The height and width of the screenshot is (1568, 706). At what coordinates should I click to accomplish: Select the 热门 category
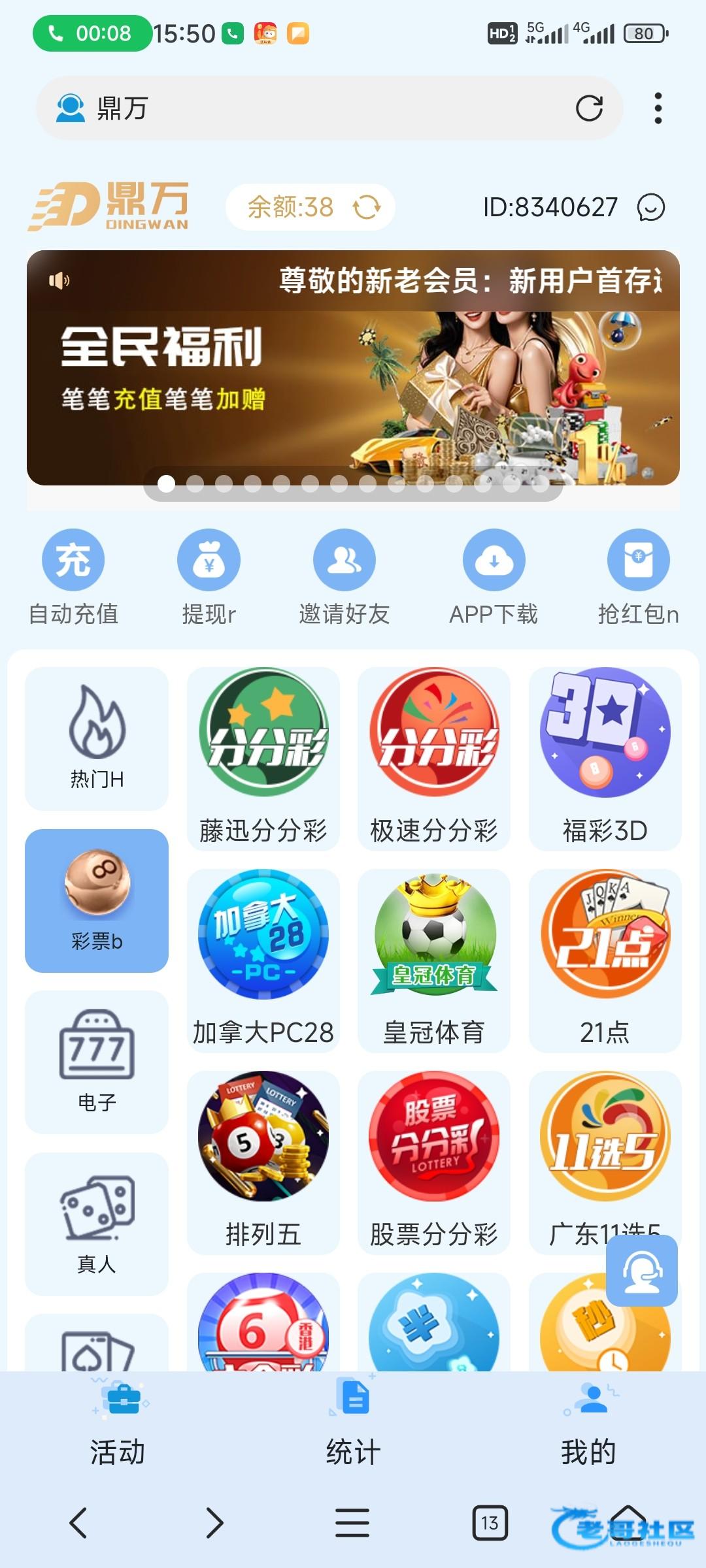[97, 738]
